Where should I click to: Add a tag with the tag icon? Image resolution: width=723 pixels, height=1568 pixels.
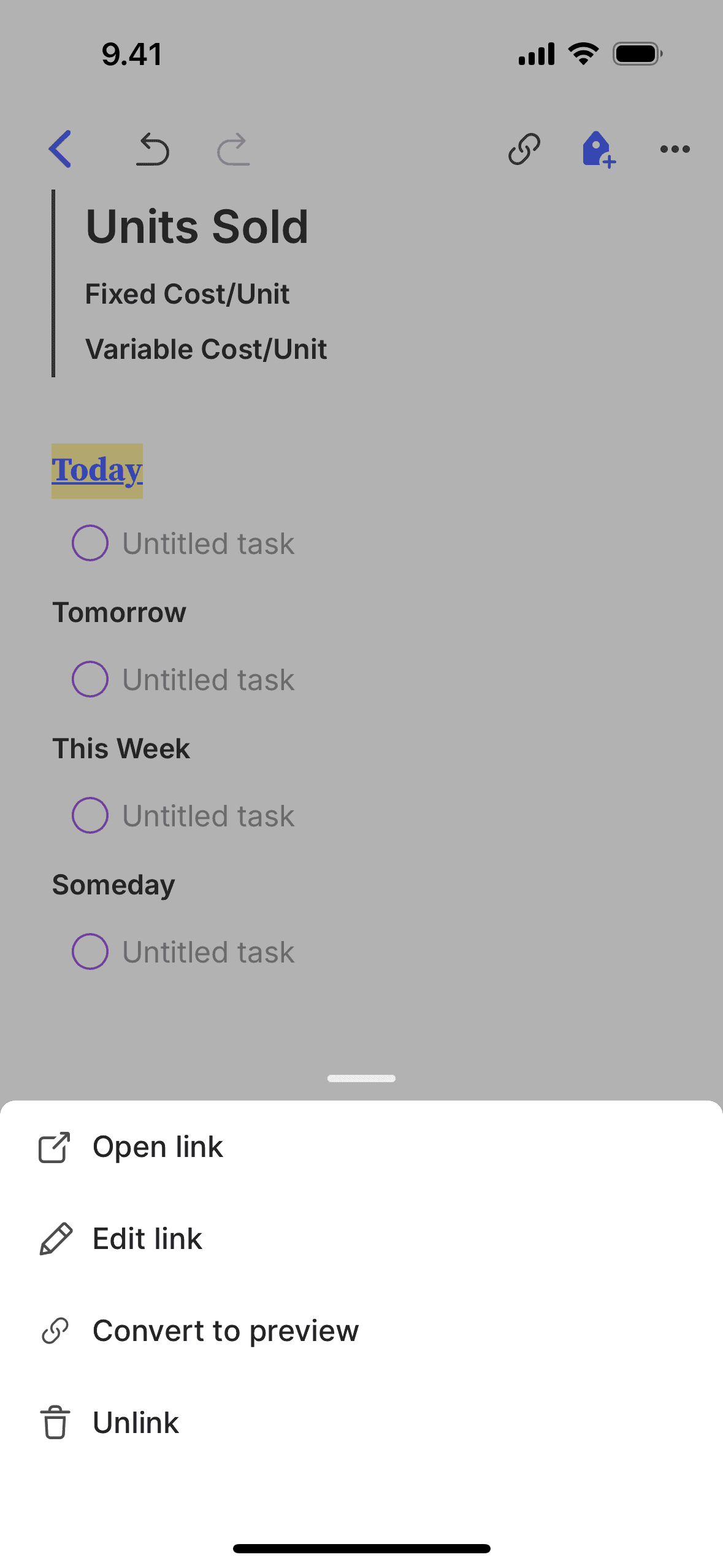(598, 148)
